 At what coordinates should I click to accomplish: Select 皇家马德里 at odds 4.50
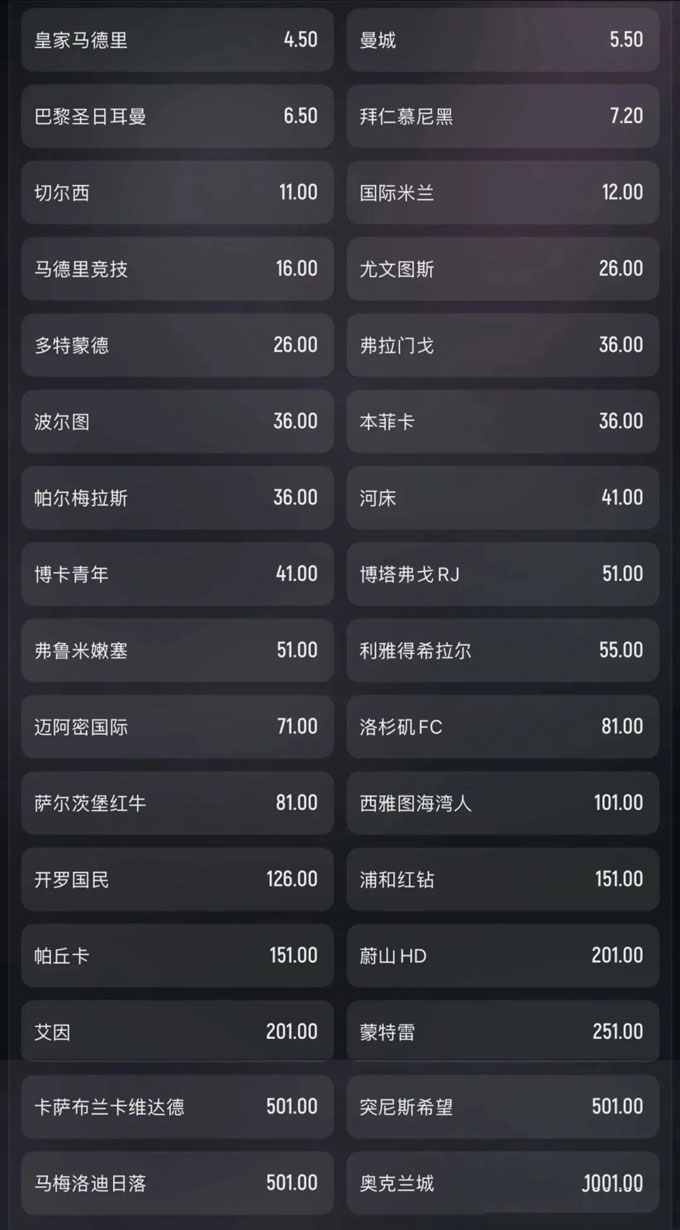[x=177, y=40]
